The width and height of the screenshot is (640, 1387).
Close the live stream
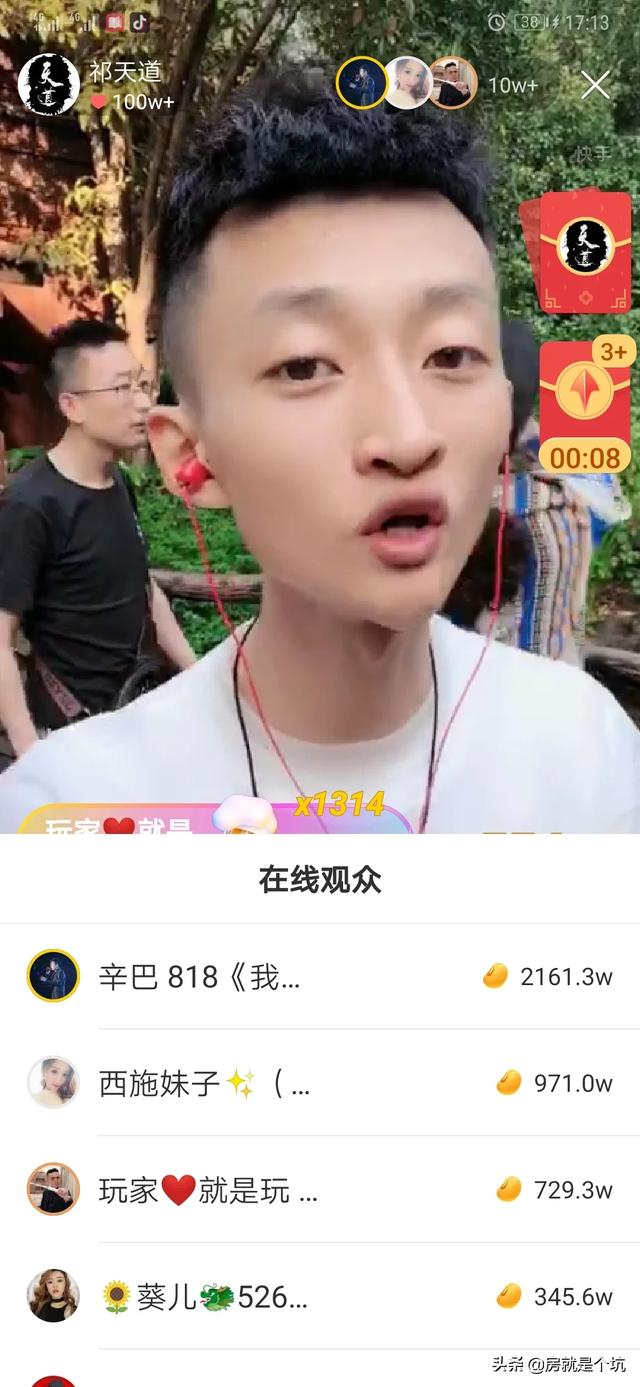[595, 86]
